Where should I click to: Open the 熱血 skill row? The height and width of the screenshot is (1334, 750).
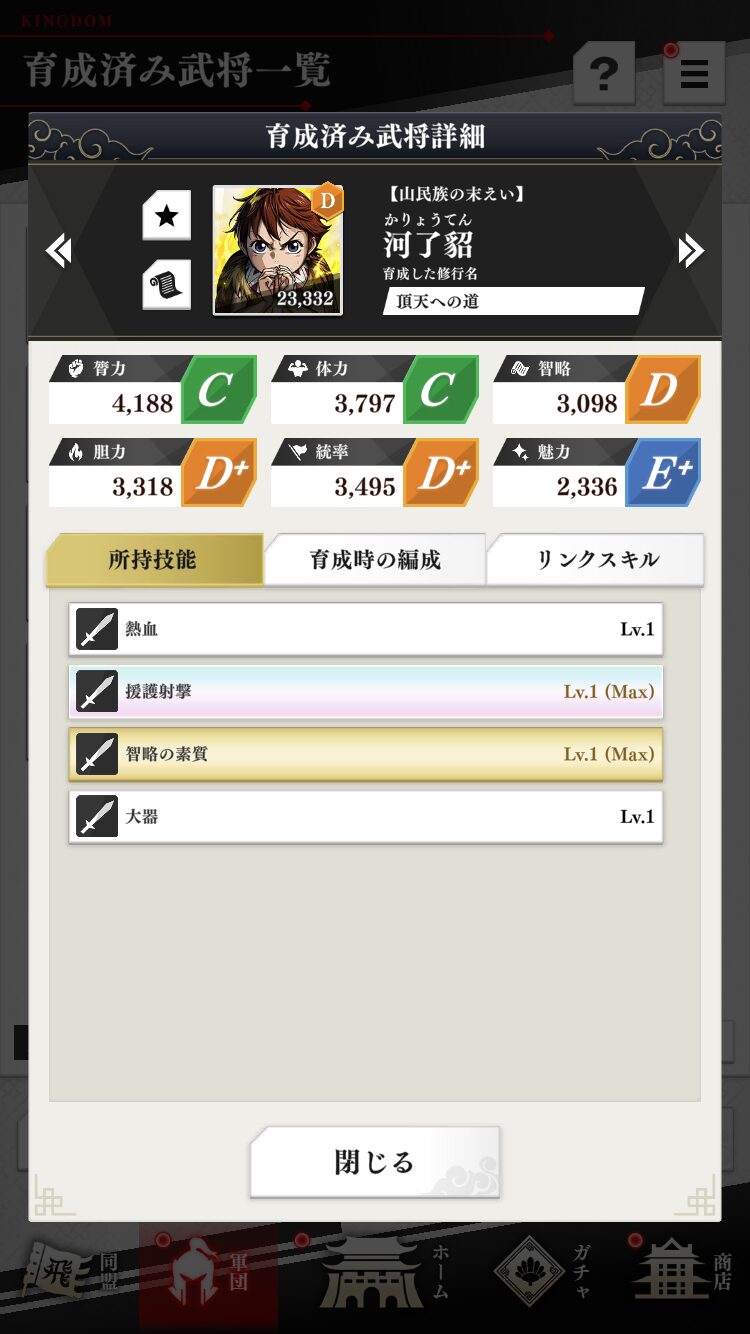(x=365, y=629)
